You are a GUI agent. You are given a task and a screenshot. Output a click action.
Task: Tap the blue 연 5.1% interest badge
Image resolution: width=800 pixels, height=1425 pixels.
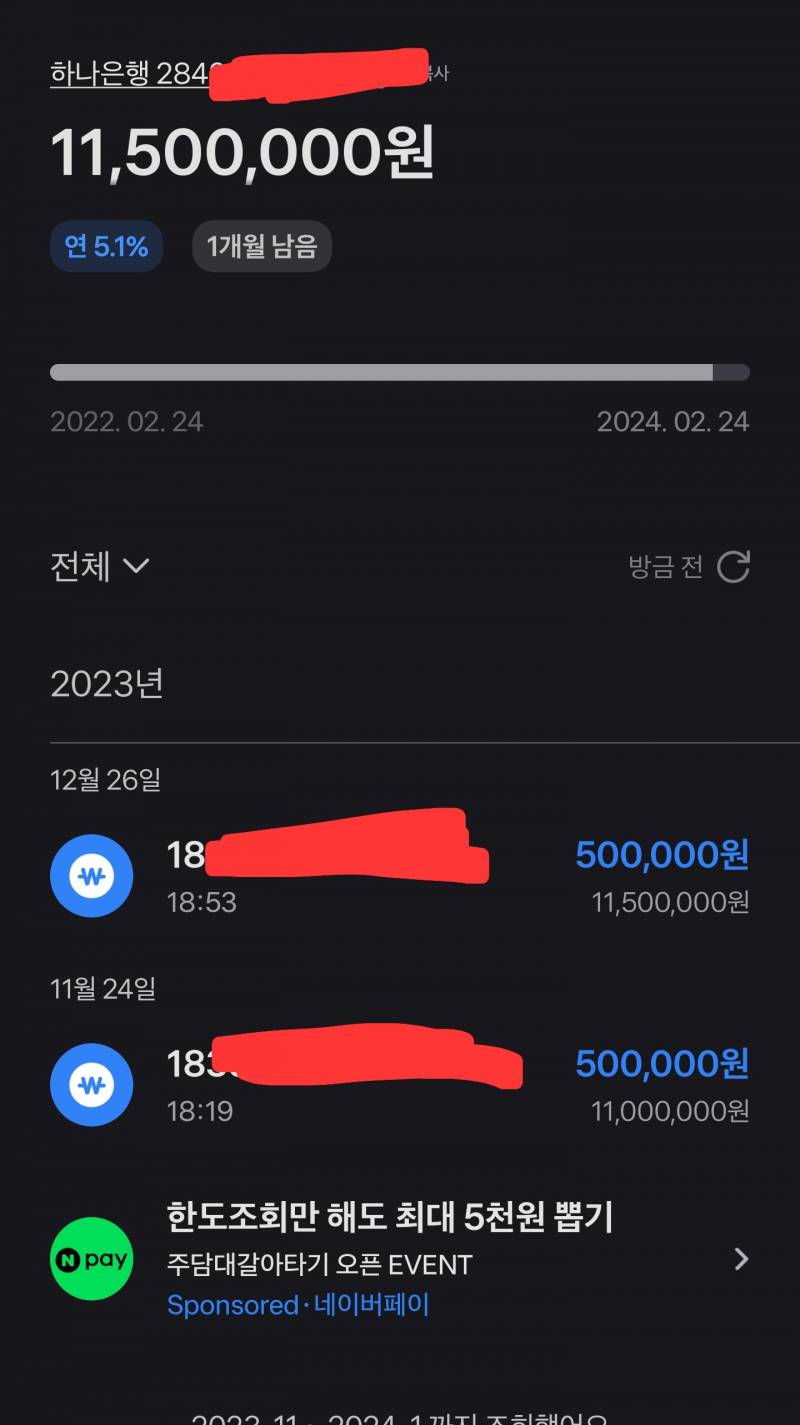[106, 246]
